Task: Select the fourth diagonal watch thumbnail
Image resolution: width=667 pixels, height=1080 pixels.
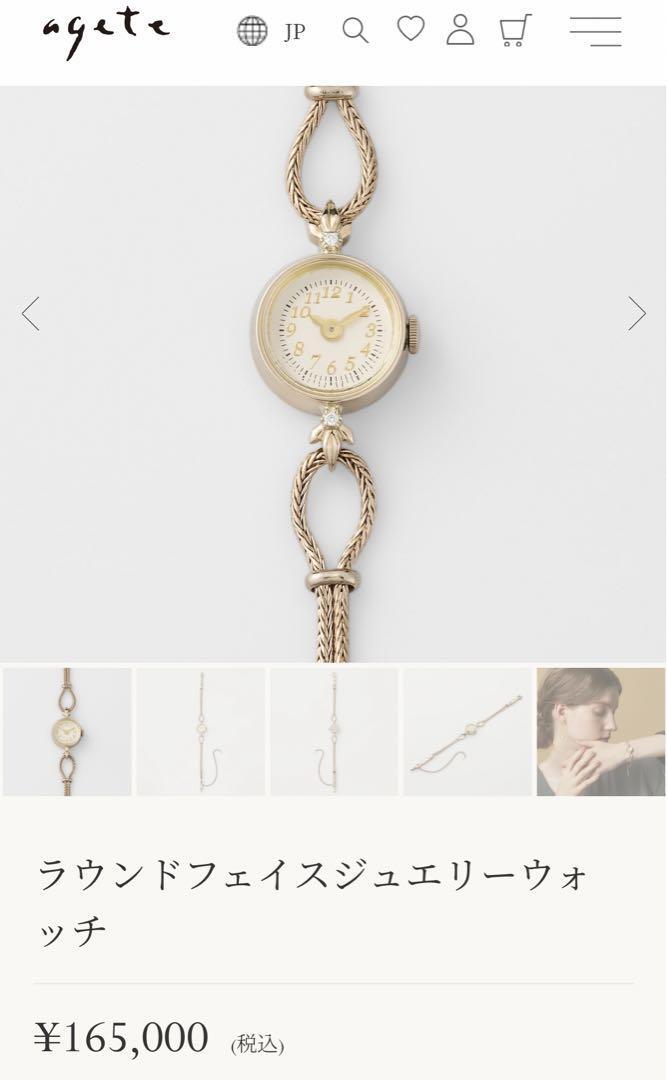Action: (467, 732)
